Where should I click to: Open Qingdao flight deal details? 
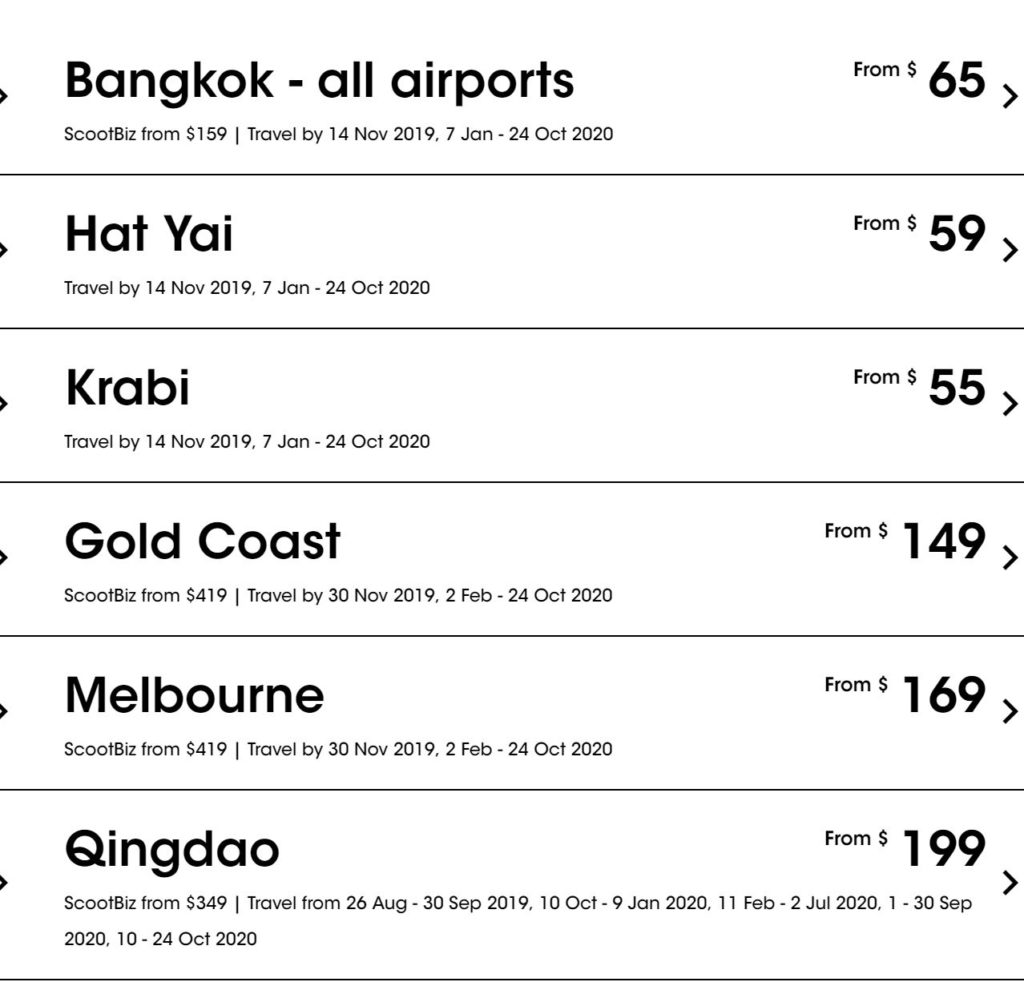pos(172,850)
